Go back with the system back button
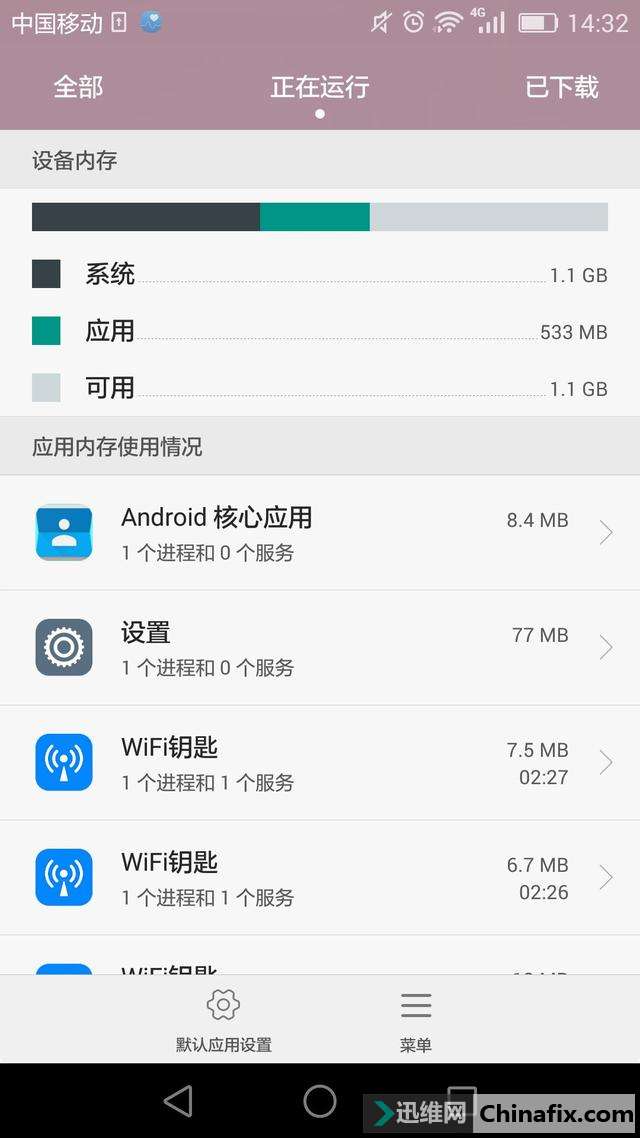 click(178, 1101)
